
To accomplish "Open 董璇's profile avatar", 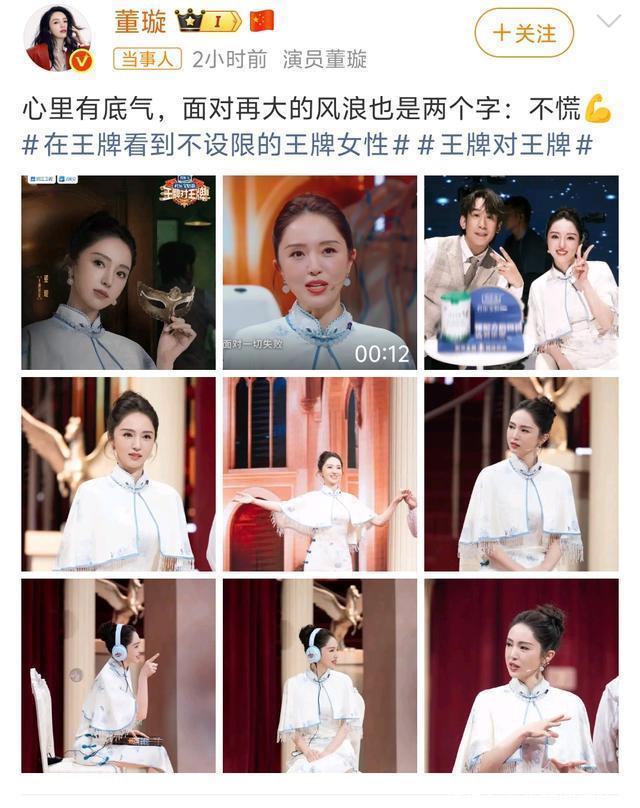I will [x=58, y=38].
